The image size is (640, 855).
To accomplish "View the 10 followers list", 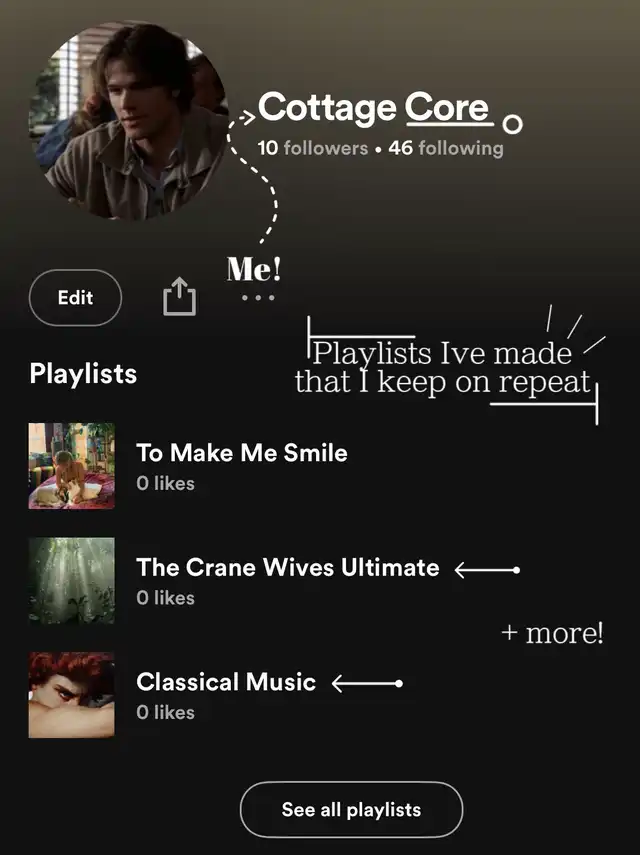I will click(x=312, y=148).
